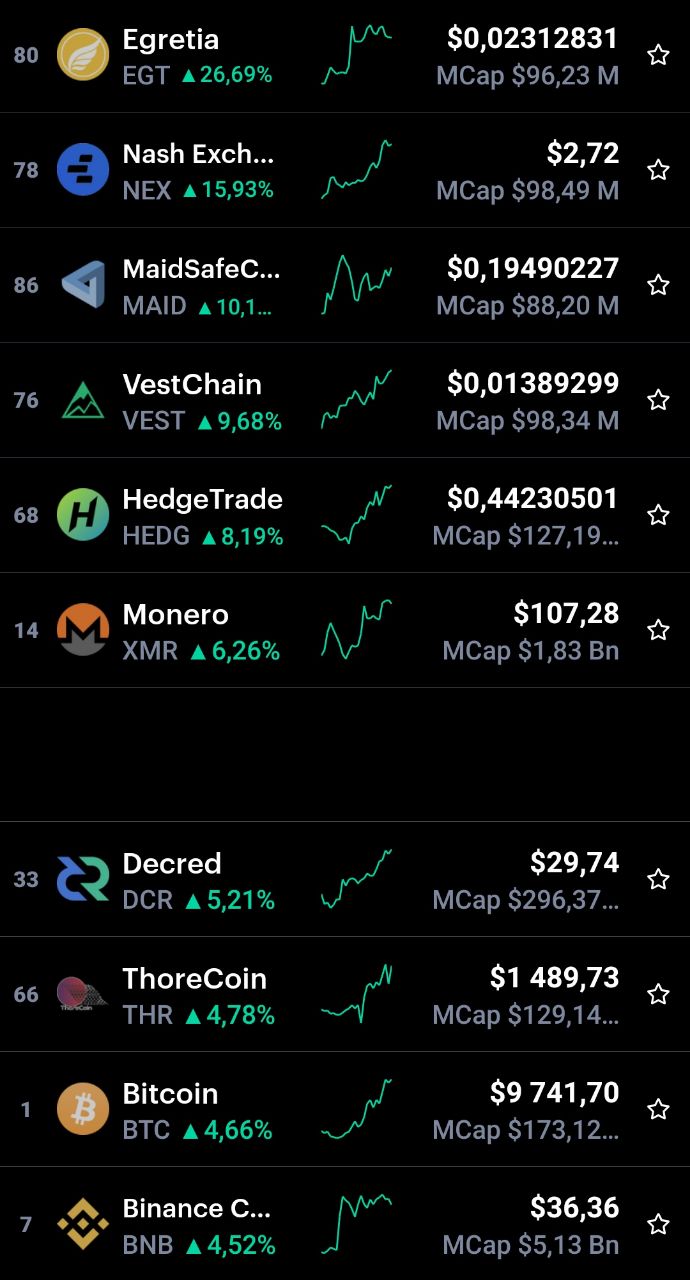Favorite Bitcoin with its star
Image resolution: width=690 pixels, height=1280 pixels.
tap(658, 1109)
